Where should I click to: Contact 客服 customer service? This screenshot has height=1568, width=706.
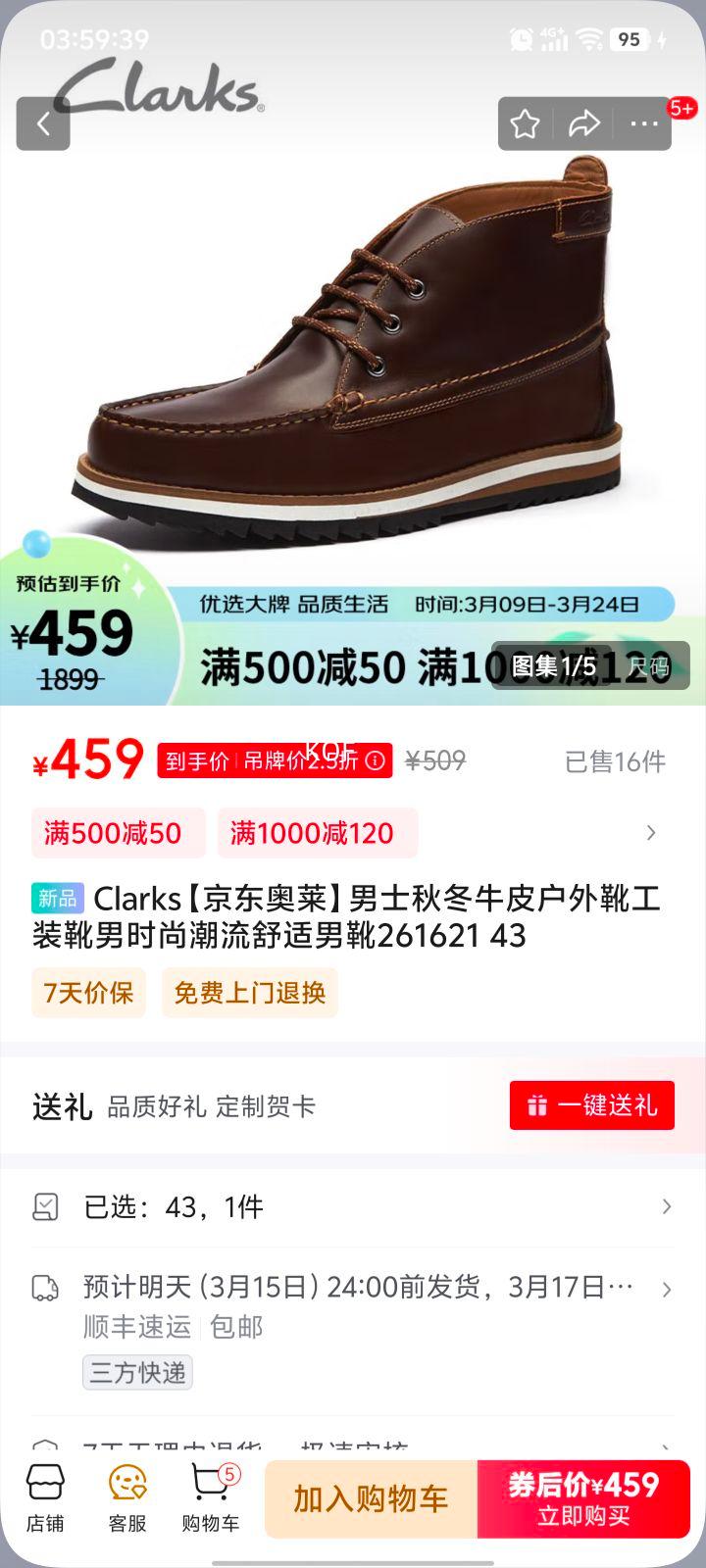point(127,1498)
